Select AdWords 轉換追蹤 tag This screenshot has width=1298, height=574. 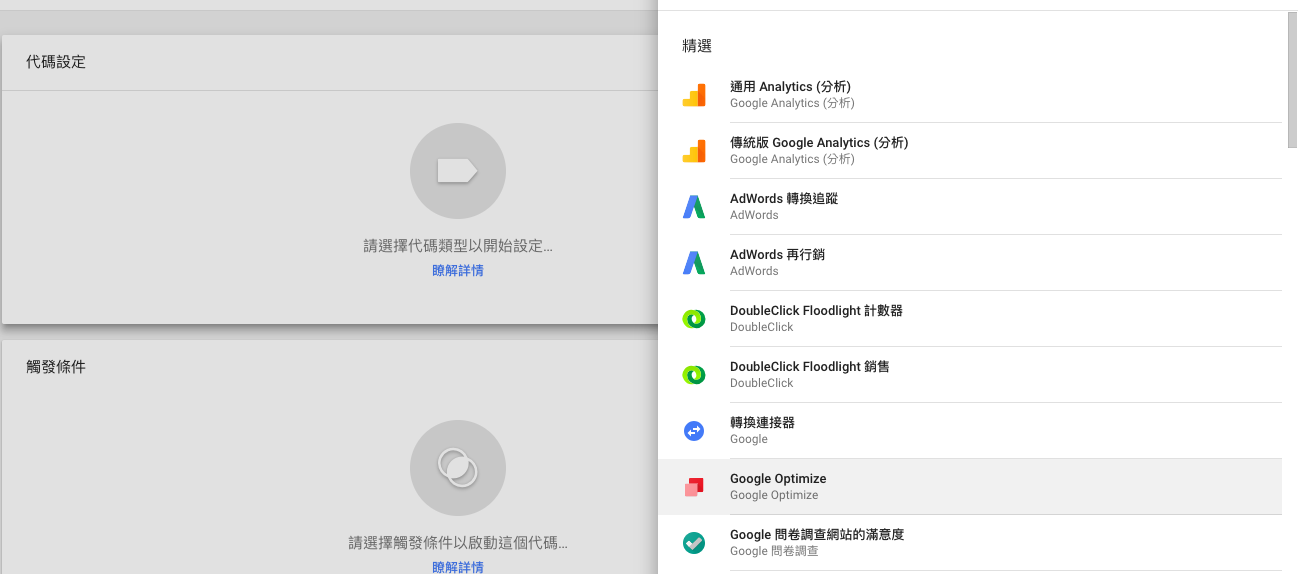click(784, 206)
